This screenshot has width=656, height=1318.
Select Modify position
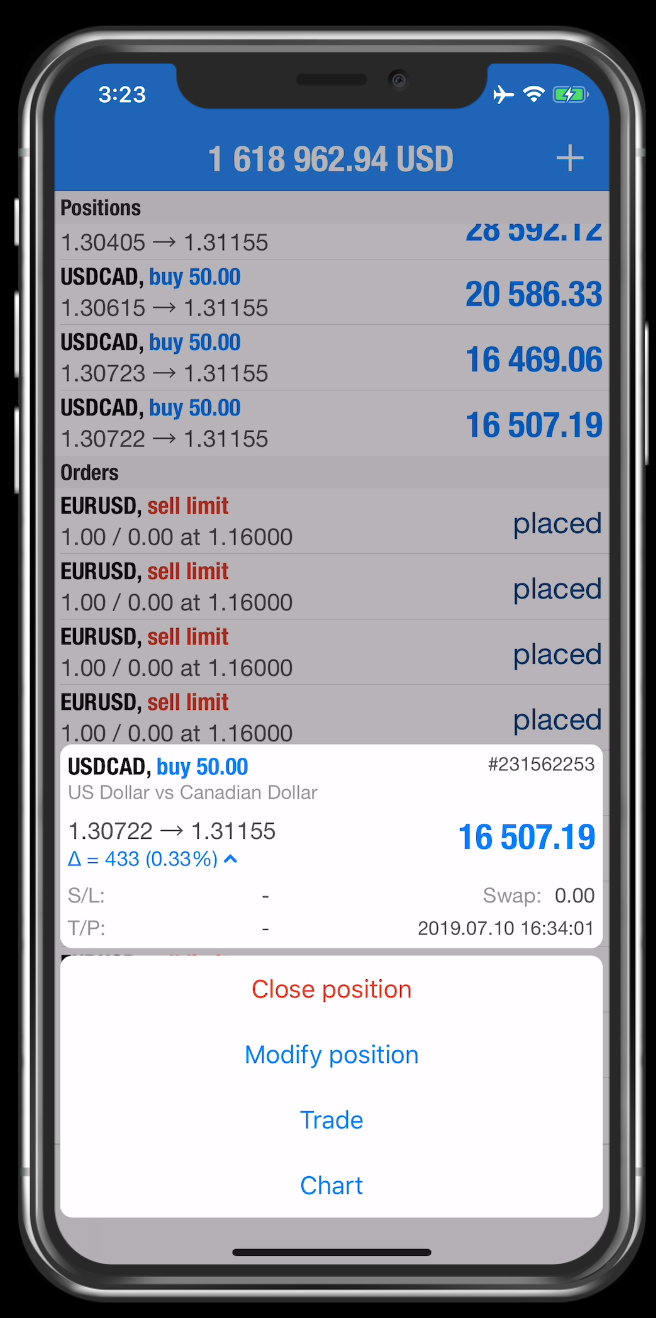pyautogui.click(x=331, y=1055)
